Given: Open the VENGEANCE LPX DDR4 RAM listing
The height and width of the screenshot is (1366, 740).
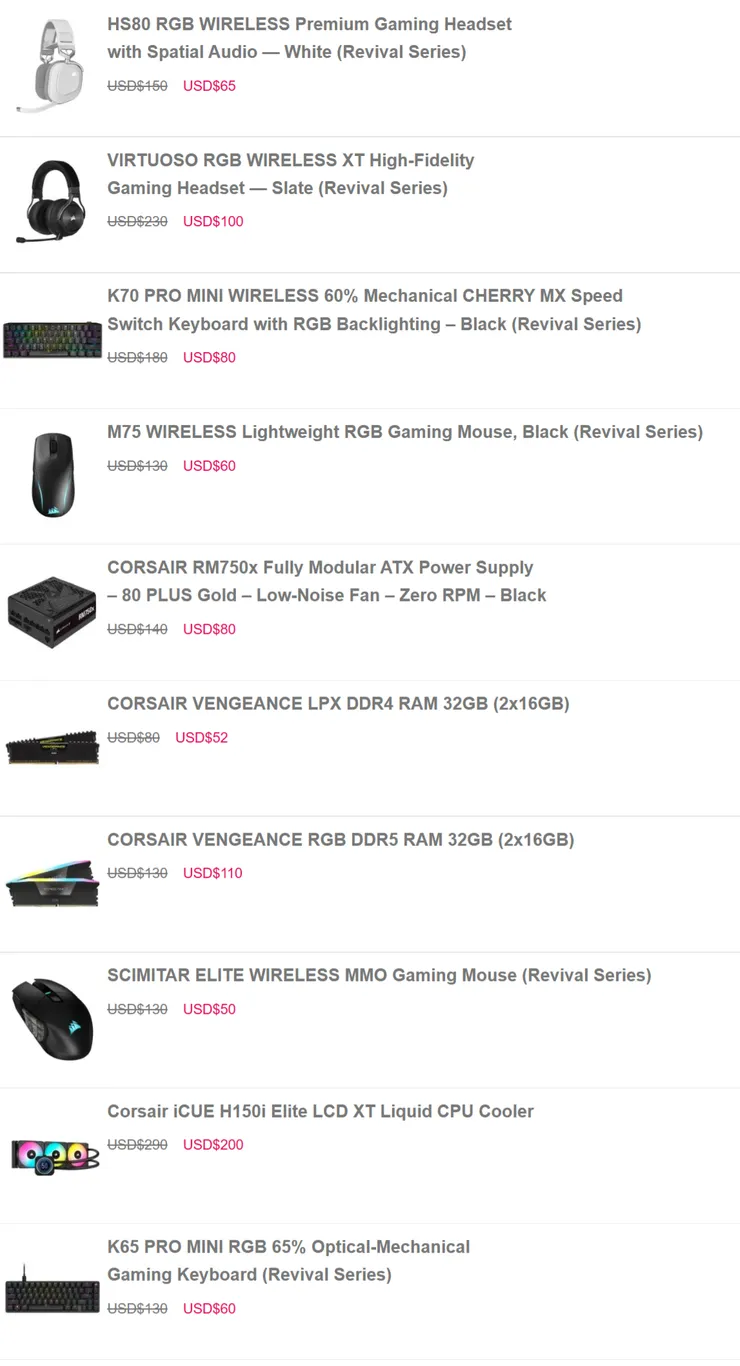Looking at the screenshot, I should (x=338, y=703).
